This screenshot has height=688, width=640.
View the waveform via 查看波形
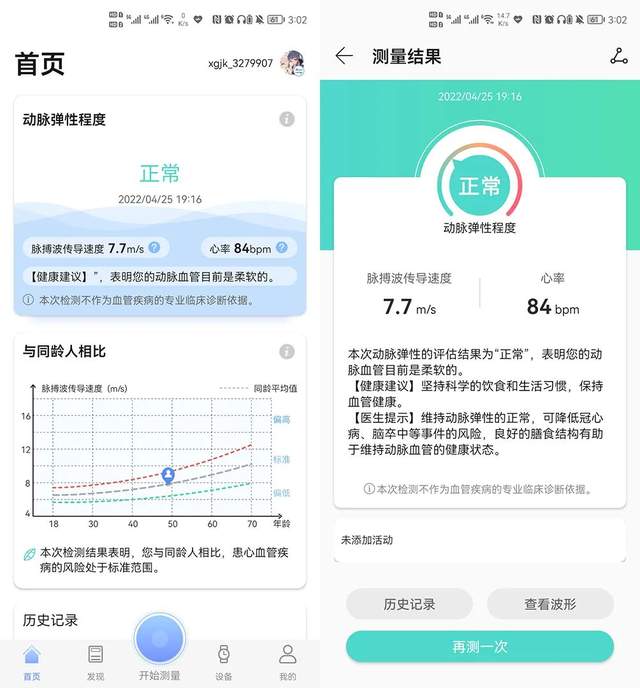click(x=550, y=604)
